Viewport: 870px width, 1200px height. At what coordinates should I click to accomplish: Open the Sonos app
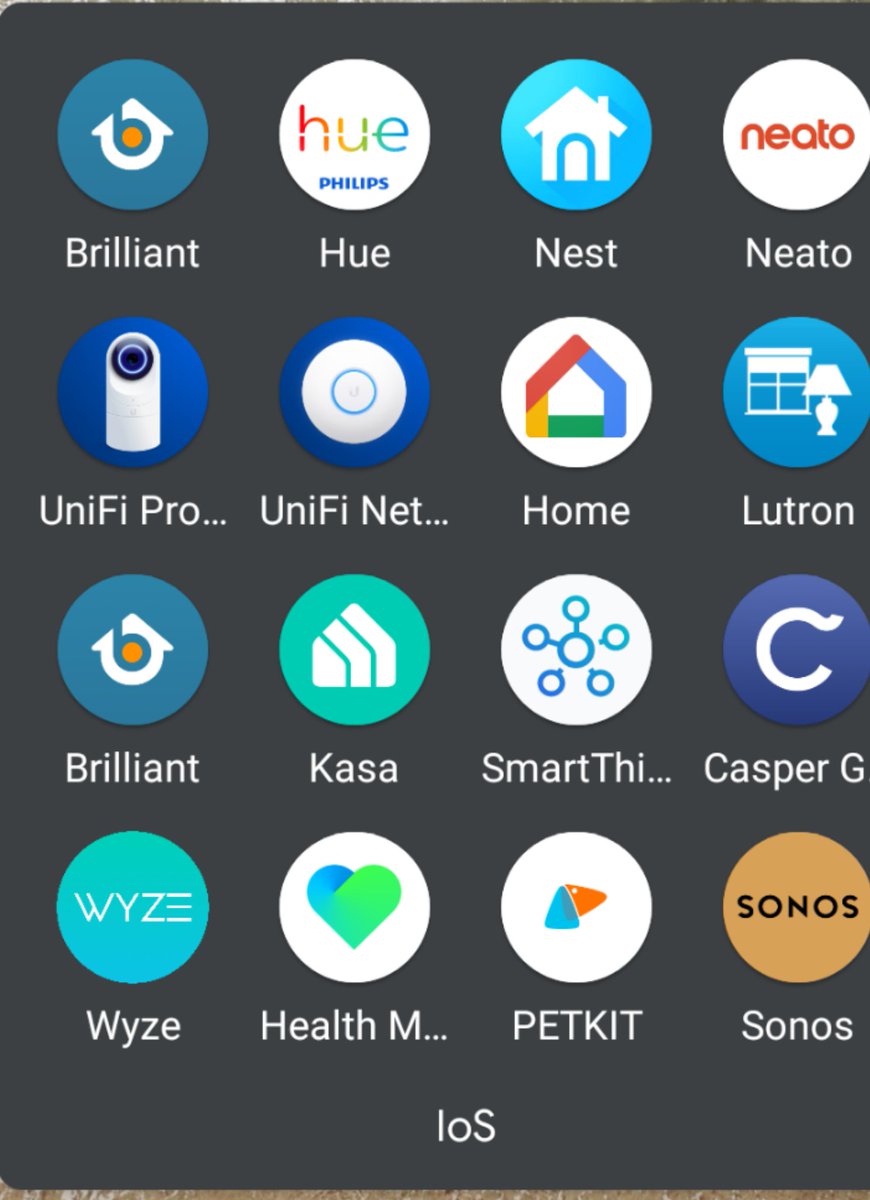tap(797, 908)
